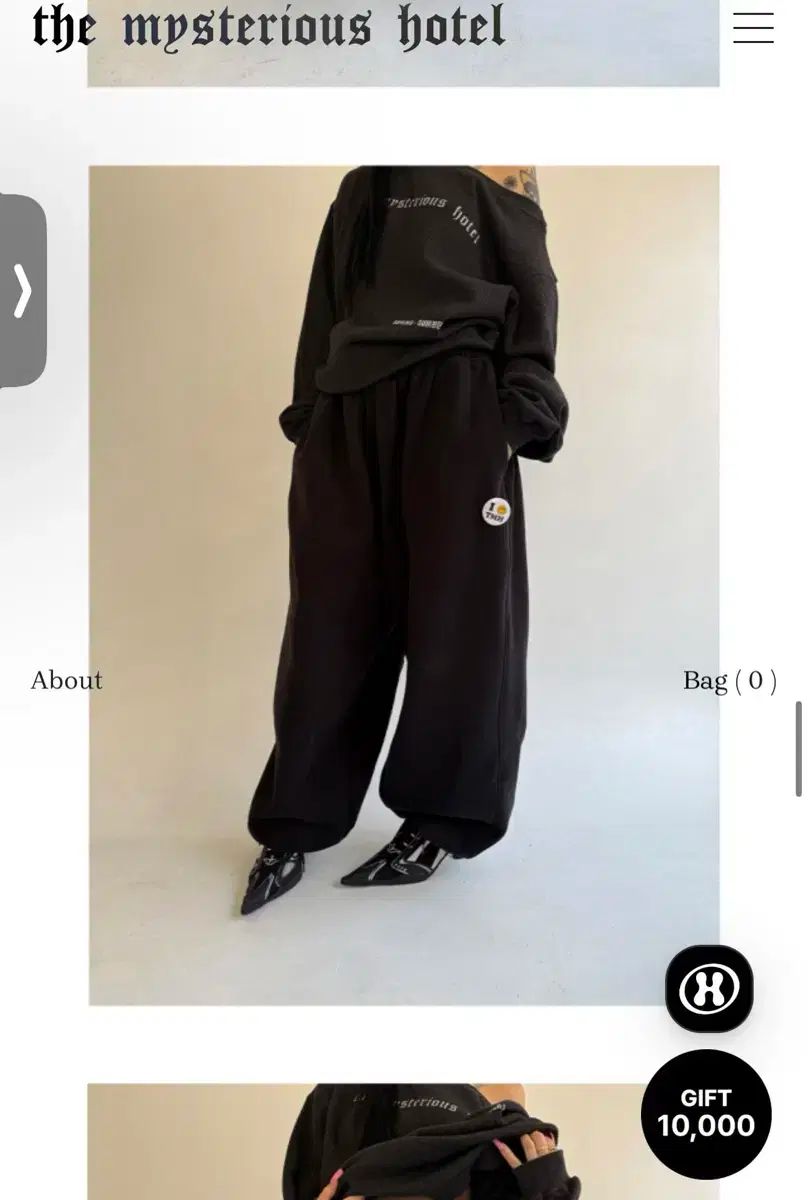The width and height of the screenshot is (808, 1200).
Task: Open the floating chat button
Action: (709, 989)
